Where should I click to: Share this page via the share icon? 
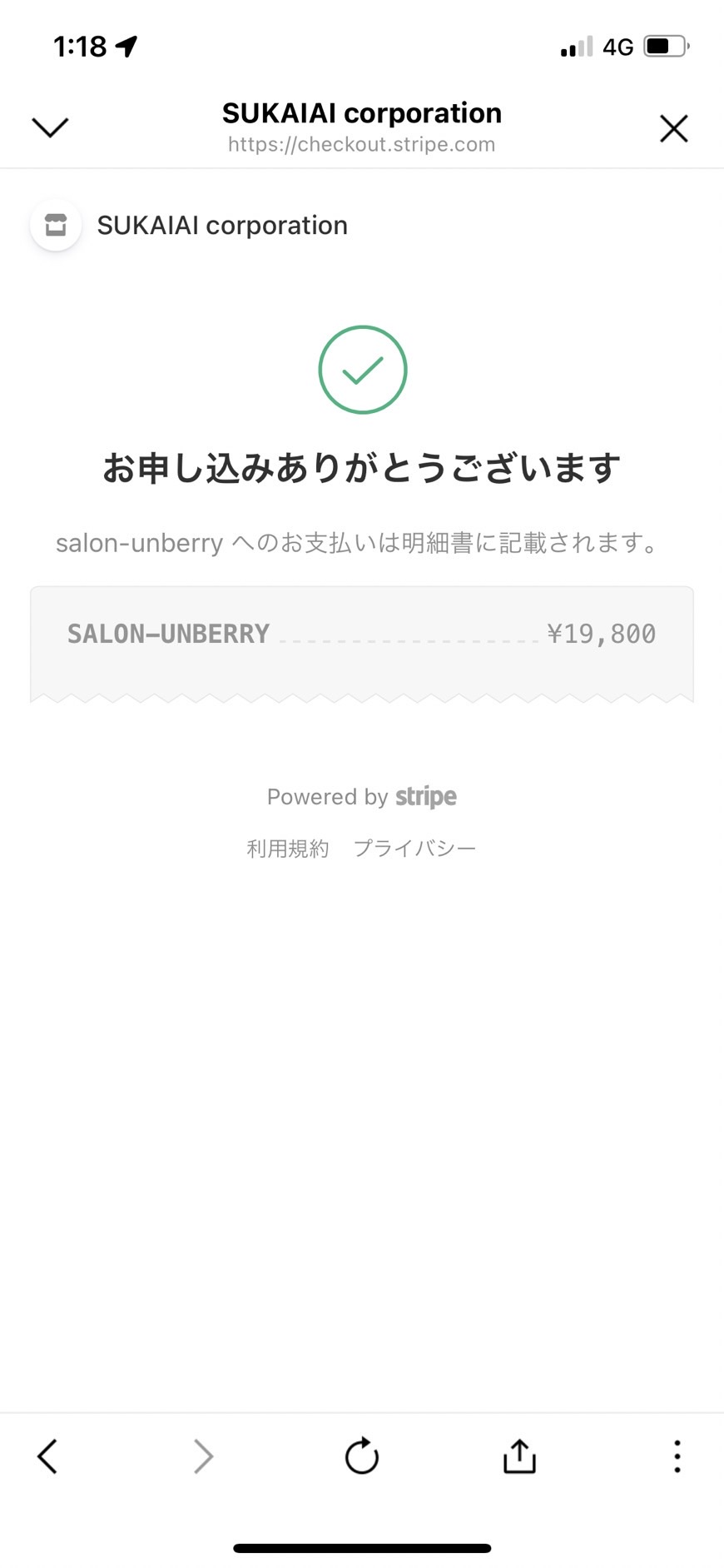519,1456
